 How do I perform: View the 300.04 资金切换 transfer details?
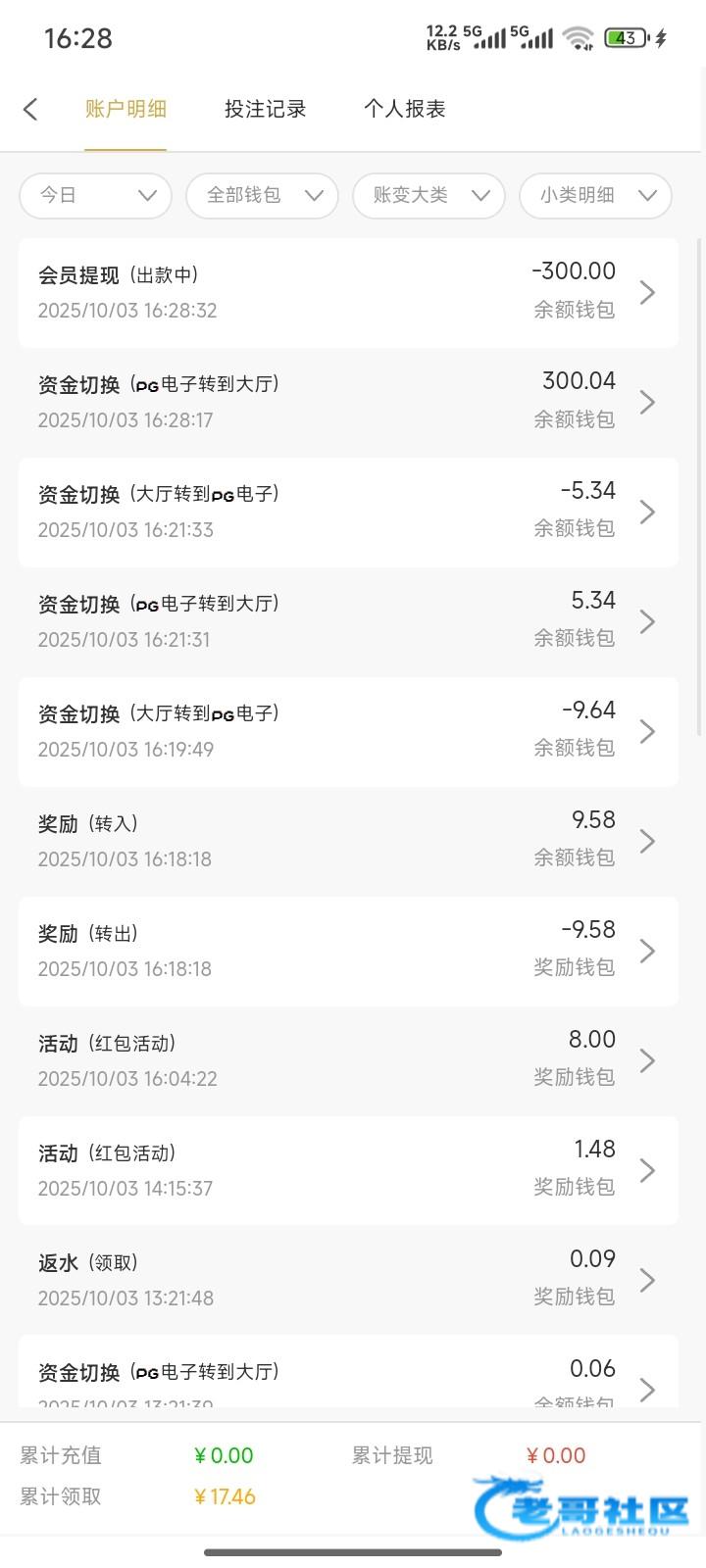click(x=348, y=402)
